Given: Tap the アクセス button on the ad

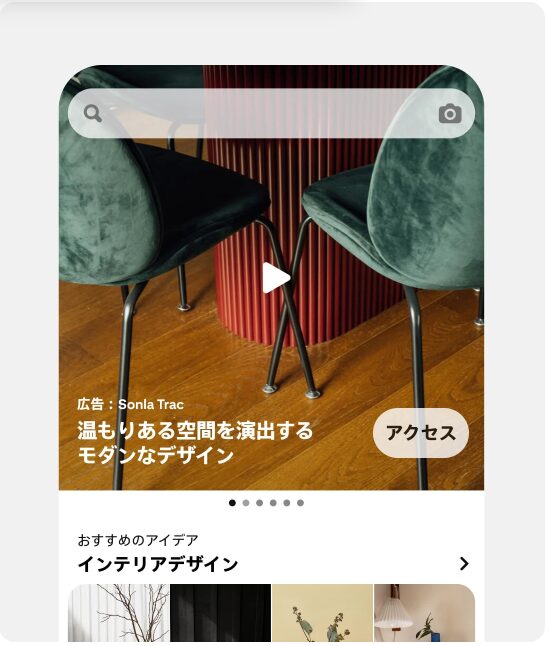Looking at the screenshot, I should [x=421, y=433].
